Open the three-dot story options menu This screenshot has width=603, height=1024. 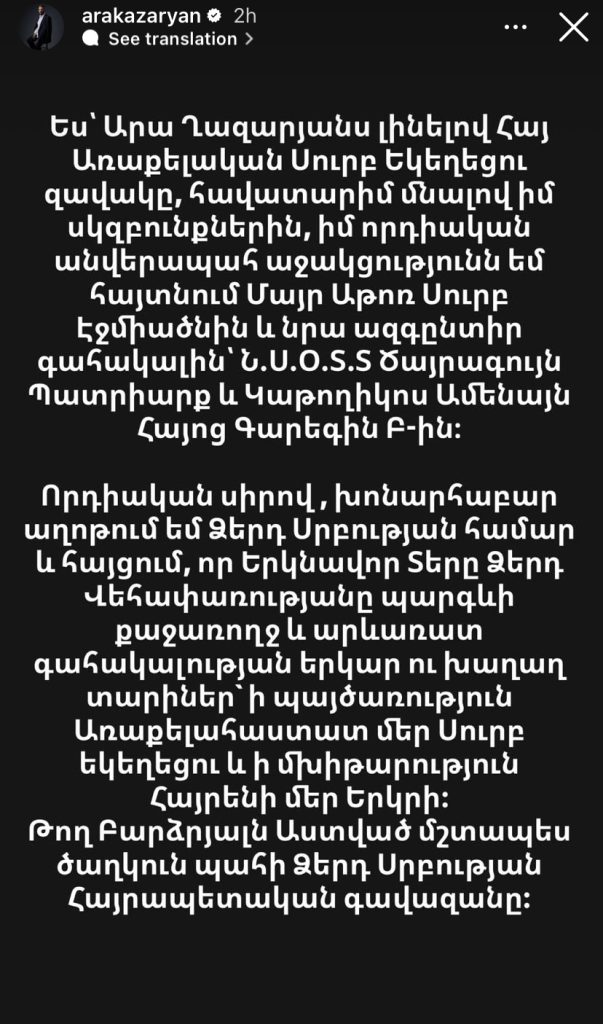pyautogui.click(x=516, y=28)
